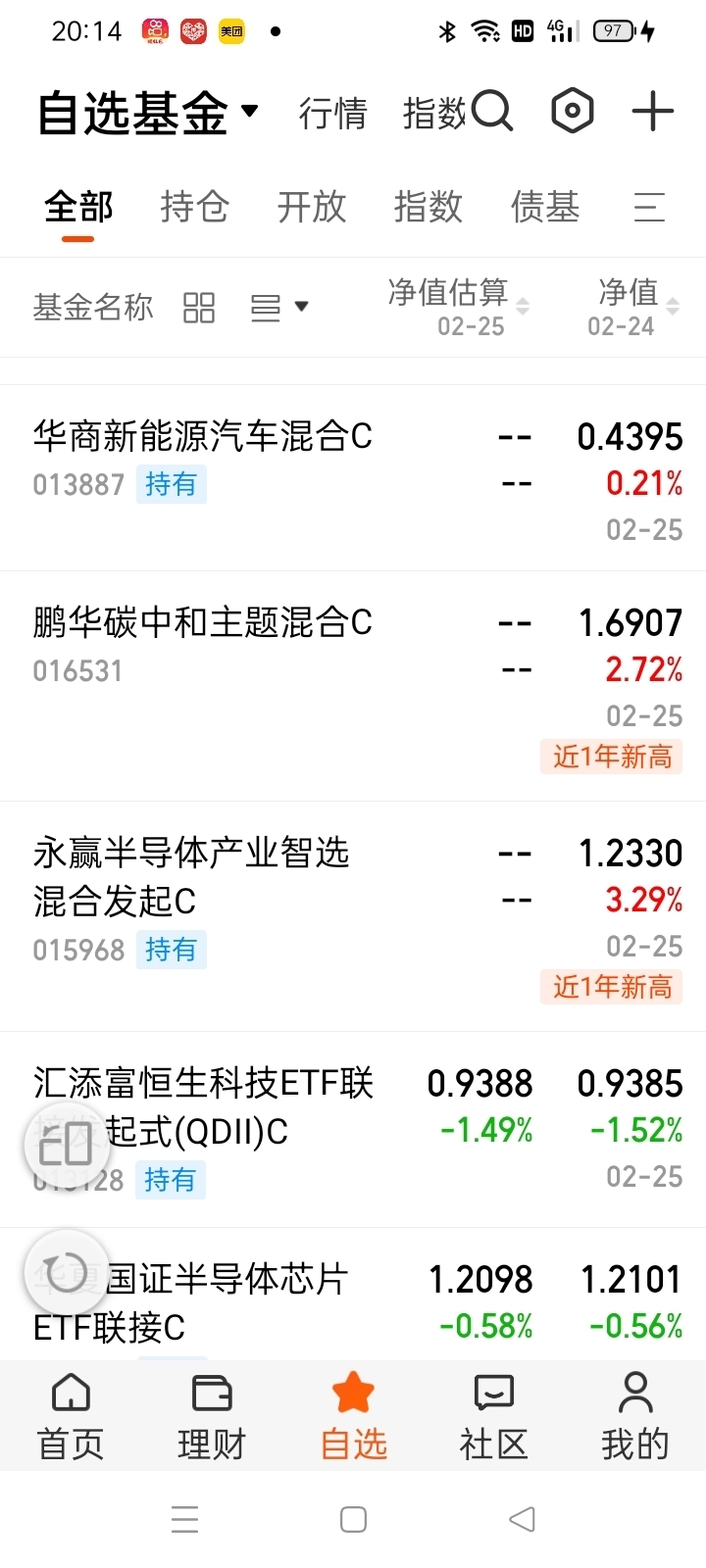Tap the floating refresh button
Image resolution: width=706 pixels, height=1568 pixels.
click(x=67, y=1272)
